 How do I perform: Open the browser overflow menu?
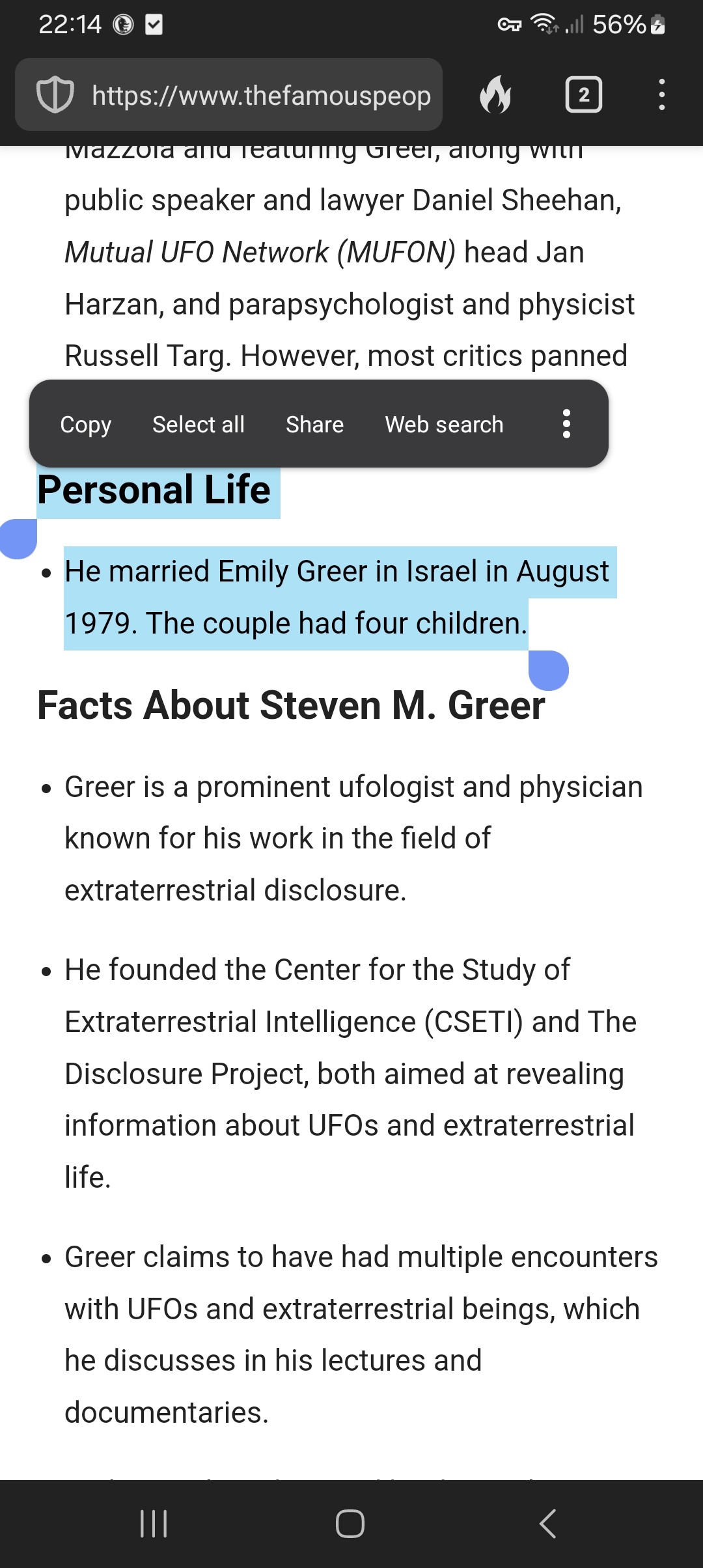(x=662, y=95)
